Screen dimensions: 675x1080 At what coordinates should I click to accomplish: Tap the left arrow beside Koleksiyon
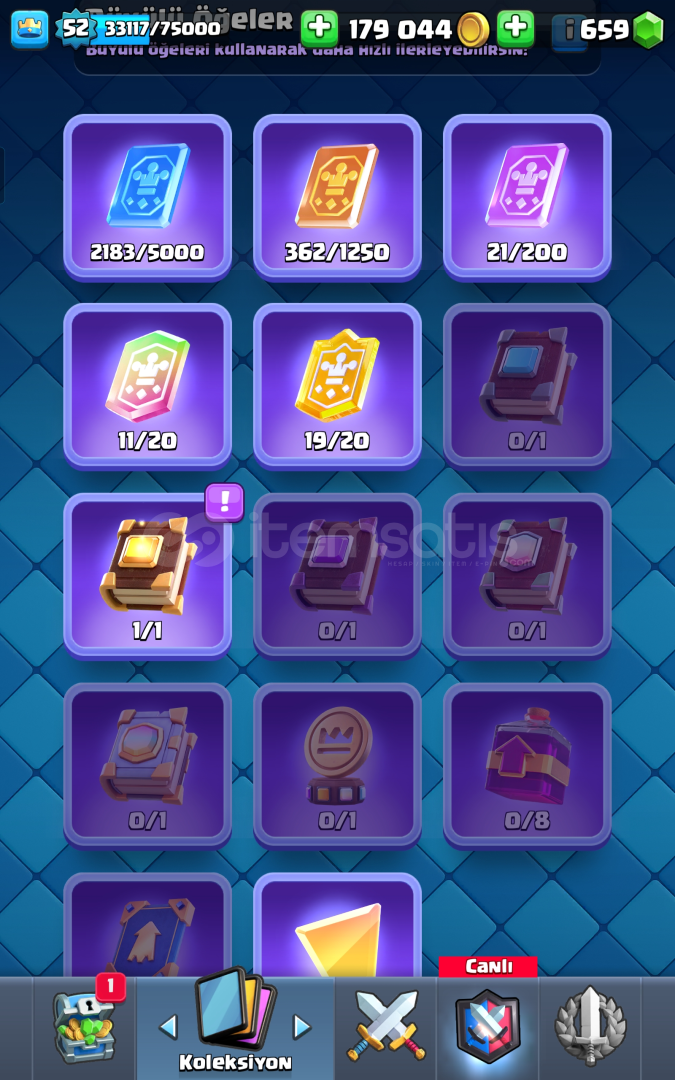pos(168,1026)
